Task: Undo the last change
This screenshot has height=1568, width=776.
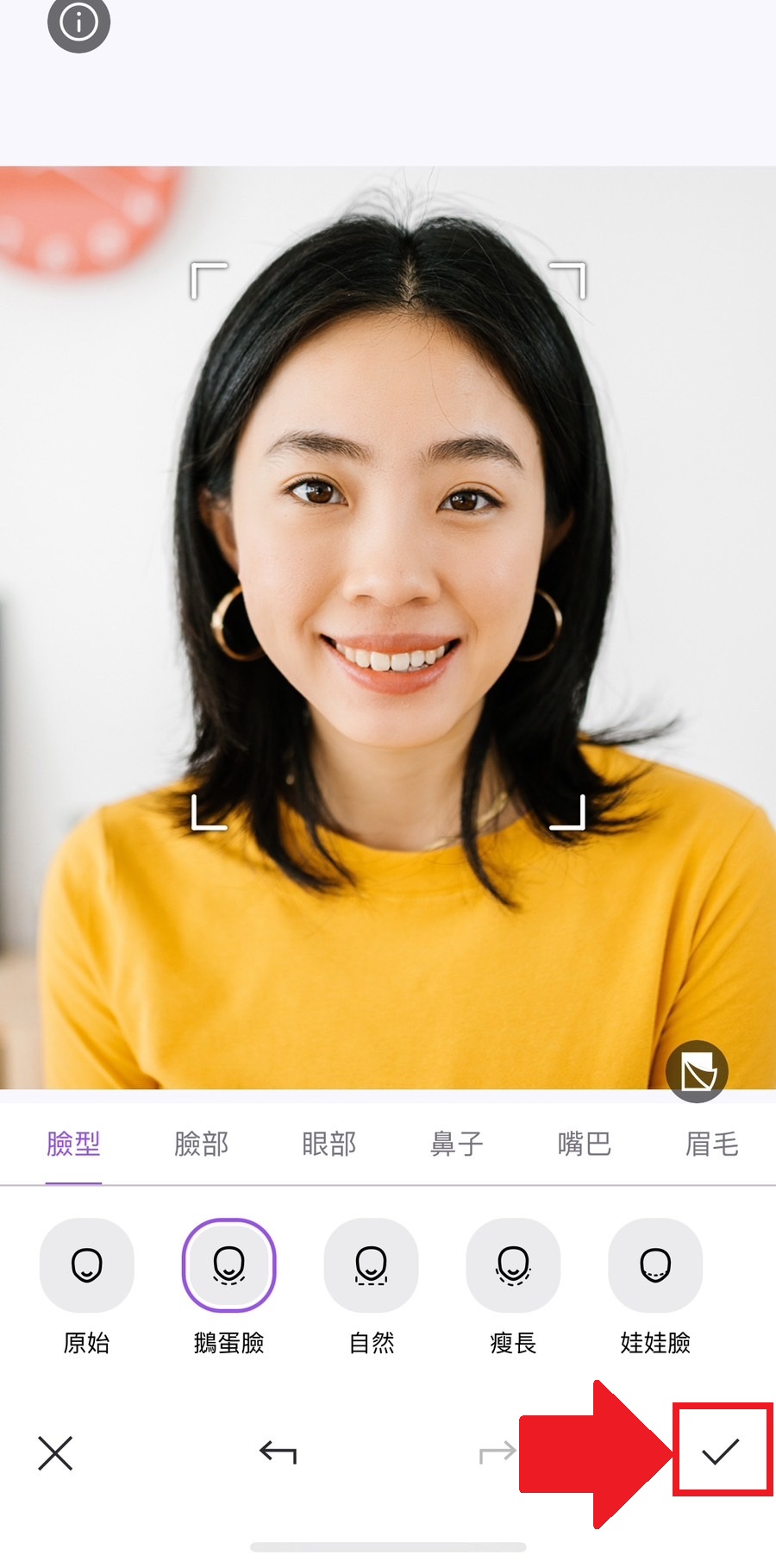Action: (x=278, y=1453)
